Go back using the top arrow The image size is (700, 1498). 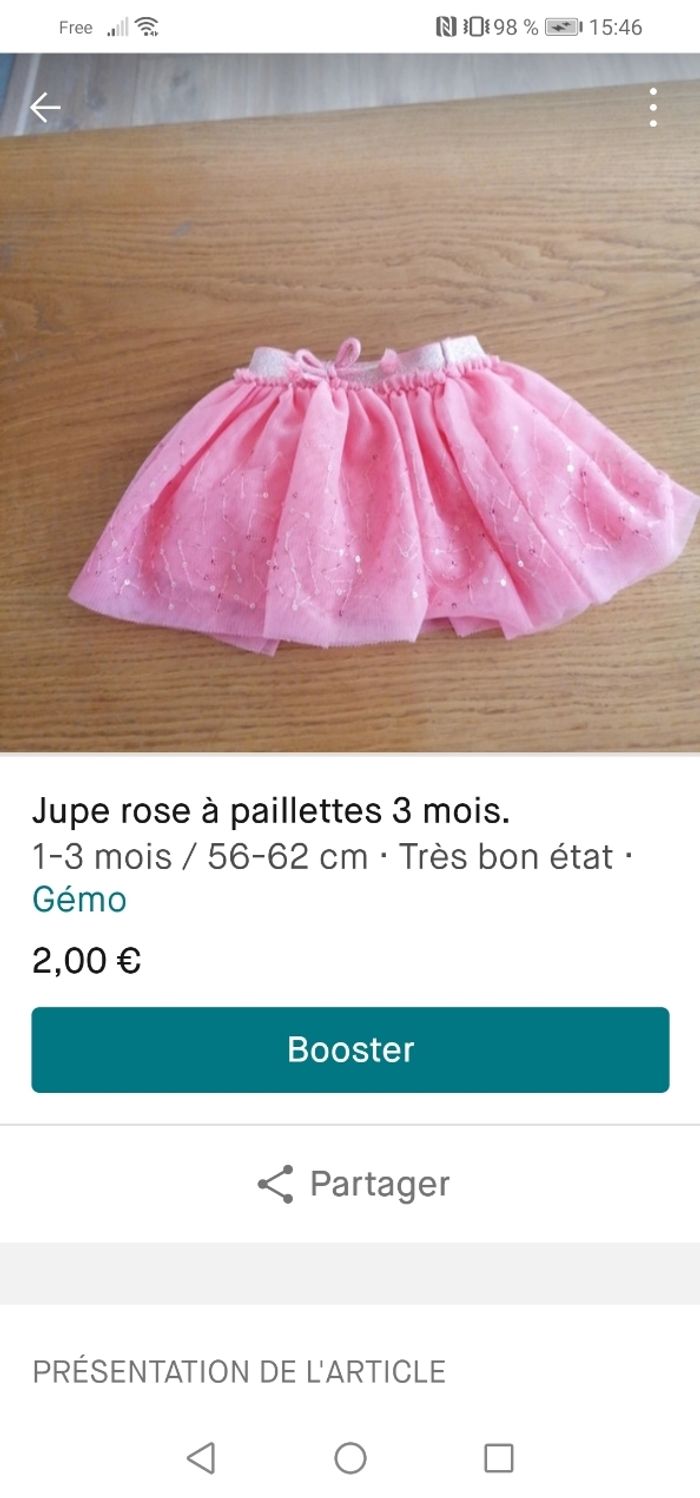[45, 107]
